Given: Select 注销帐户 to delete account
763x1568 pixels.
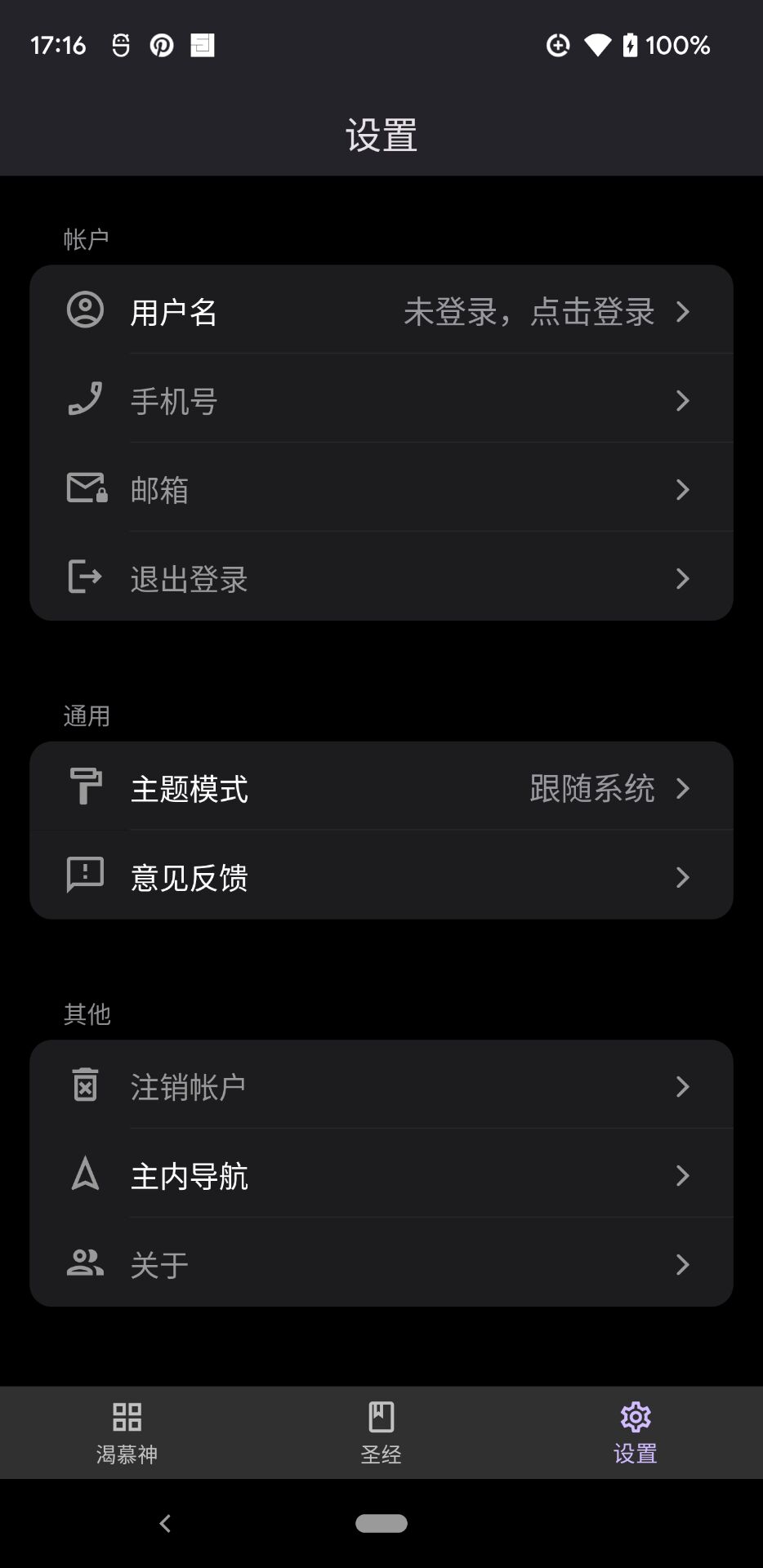Looking at the screenshot, I should coord(381,1085).
